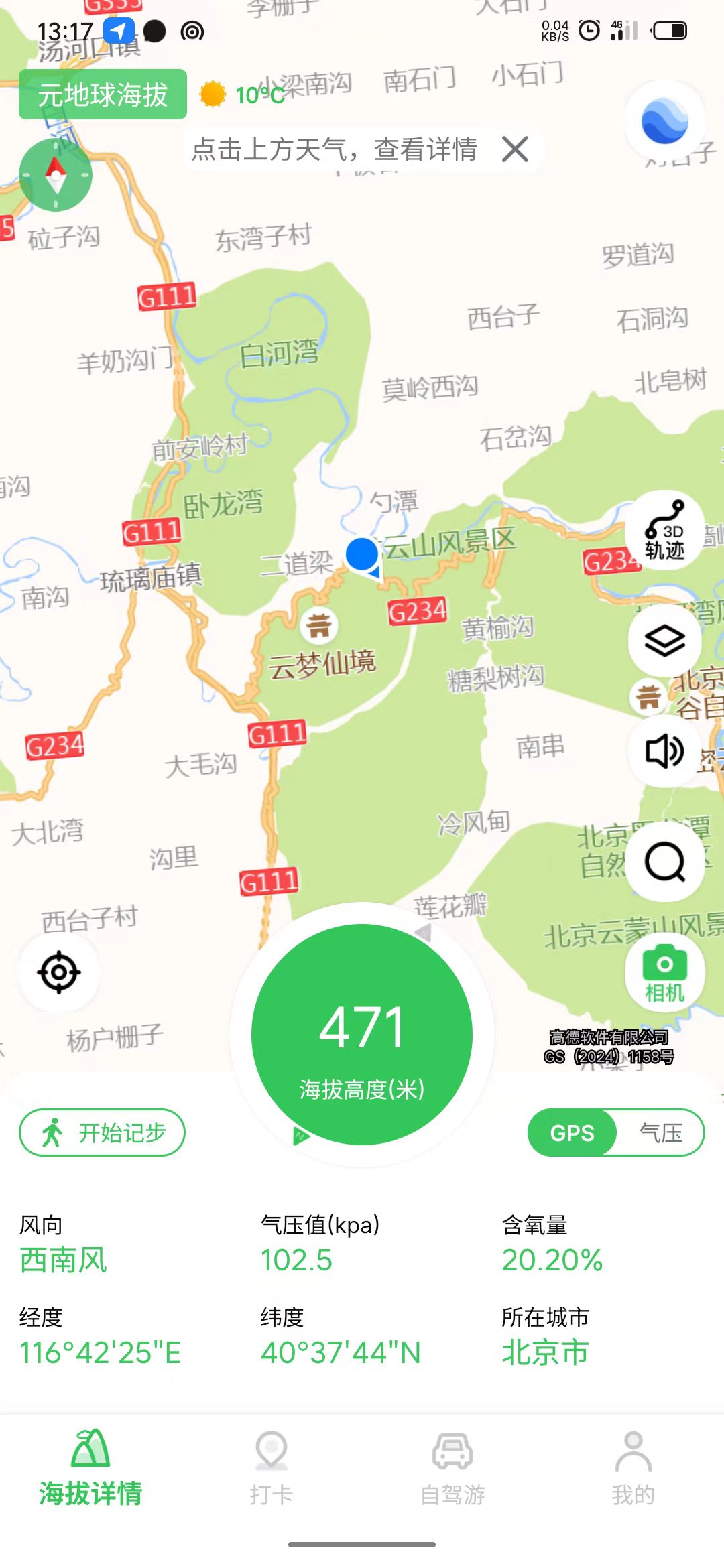
Task: Tap the 元地球海拔 label button
Action: (x=103, y=94)
